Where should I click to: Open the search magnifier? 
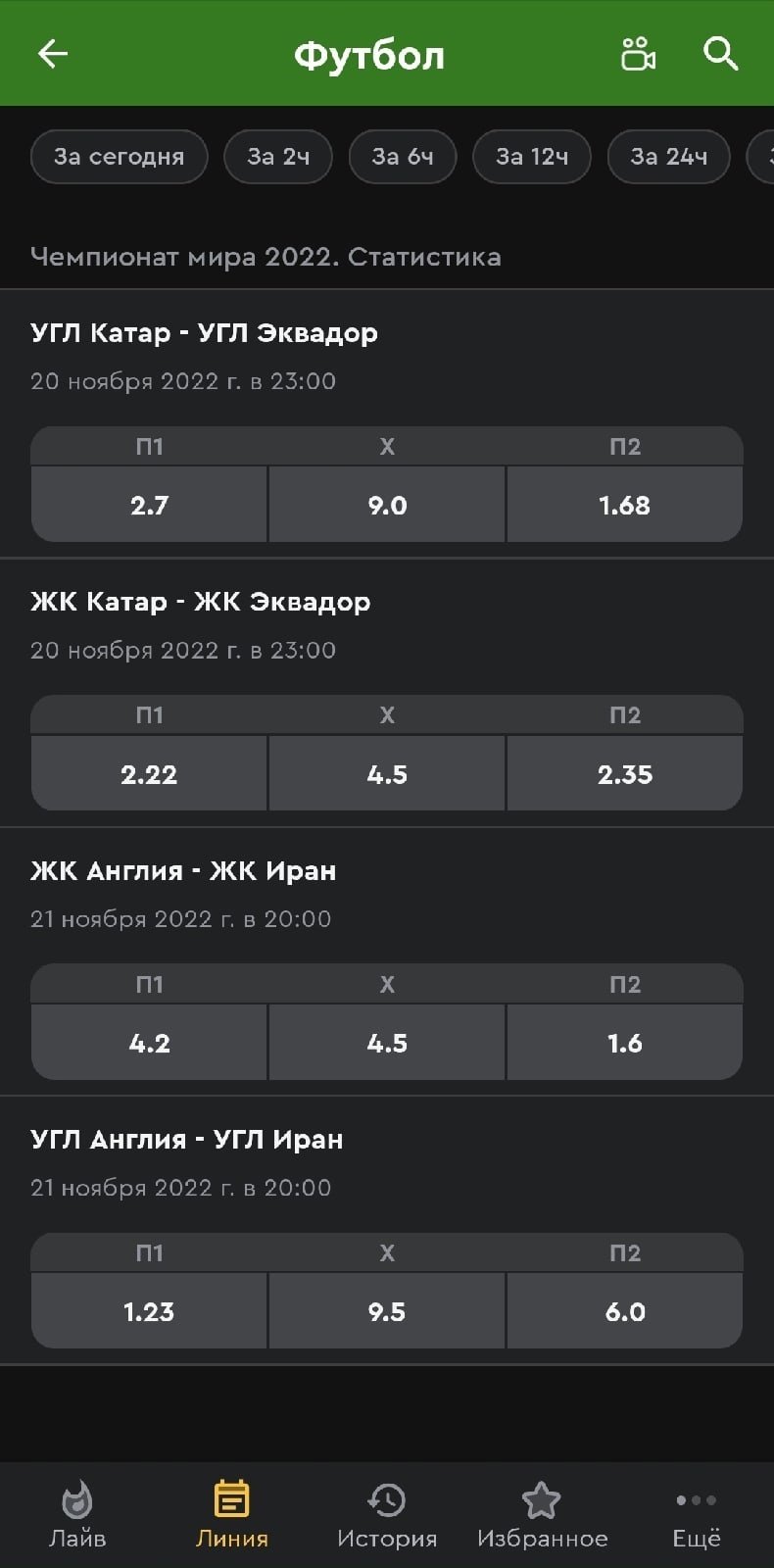point(720,53)
